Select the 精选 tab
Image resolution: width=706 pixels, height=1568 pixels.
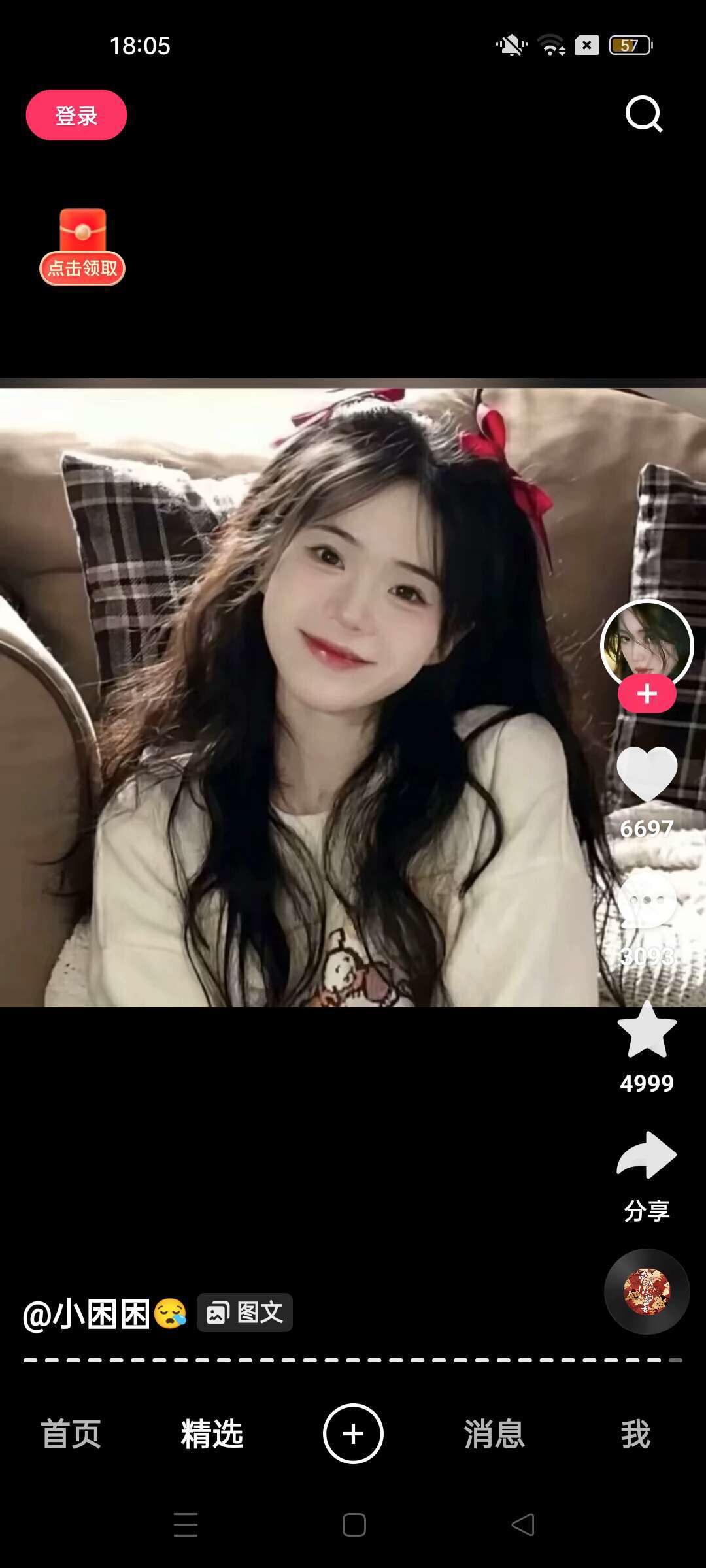[x=212, y=1434]
